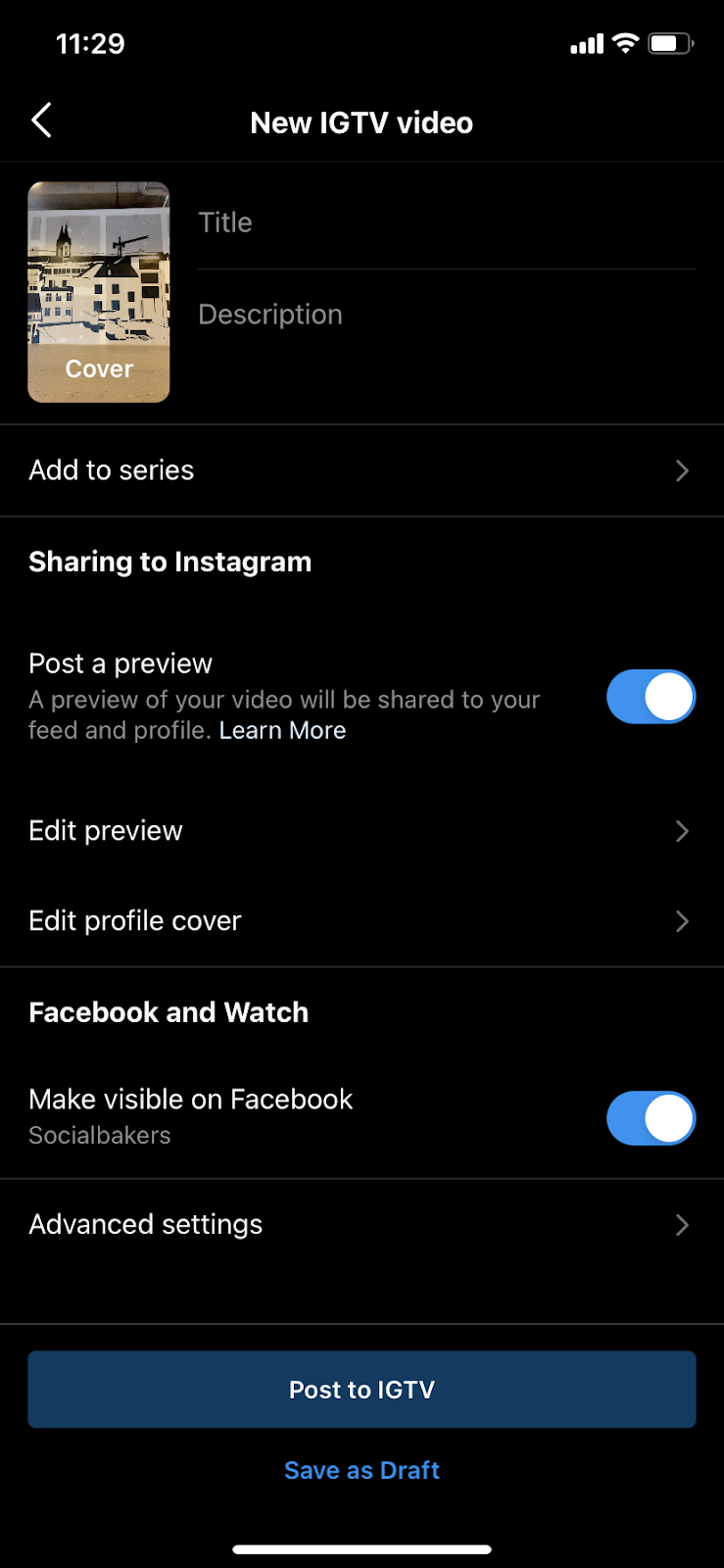Open Advanced settings

[362, 1225]
